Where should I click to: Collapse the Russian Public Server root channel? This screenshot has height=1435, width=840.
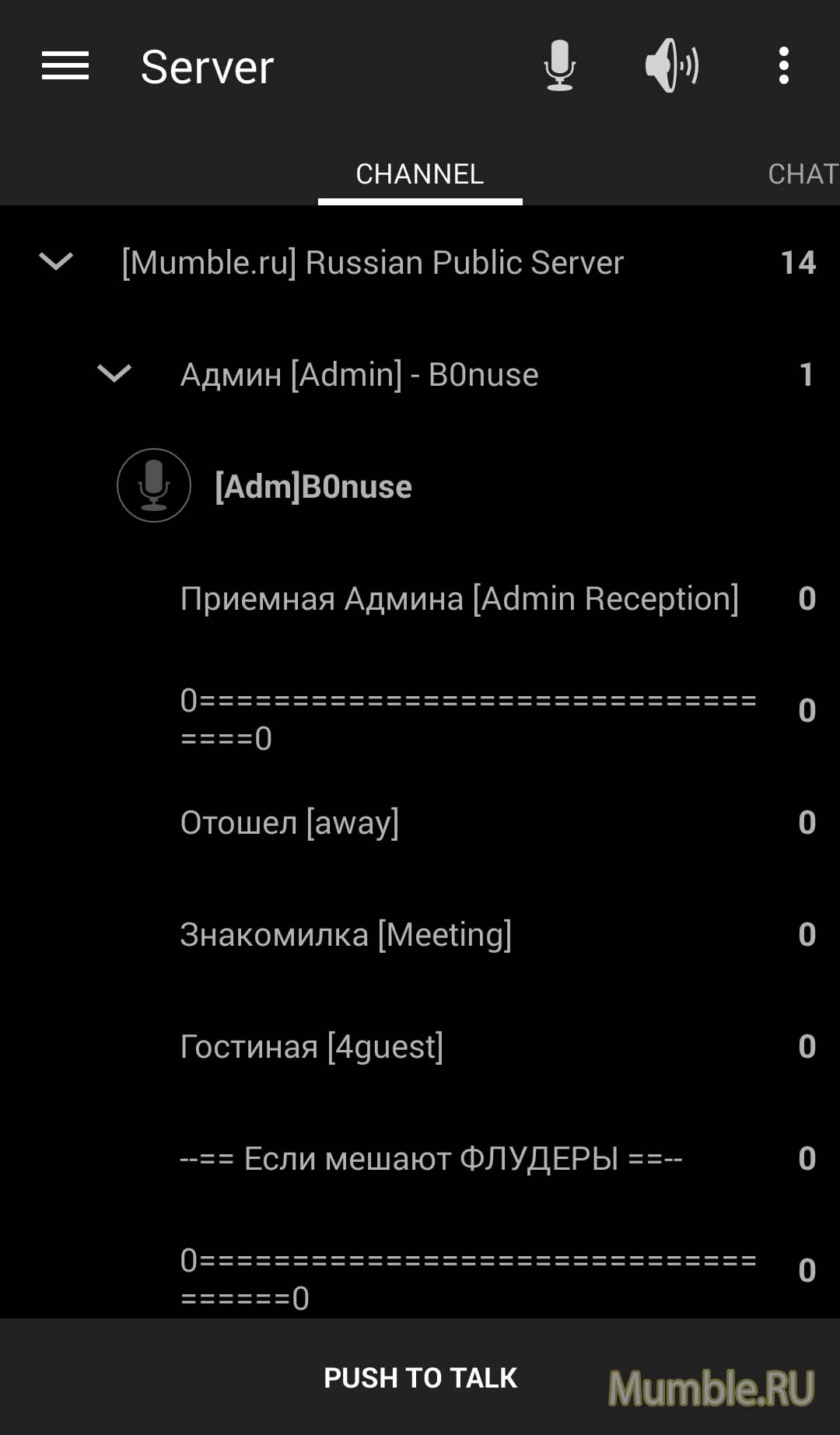pyautogui.click(x=56, y=262)
